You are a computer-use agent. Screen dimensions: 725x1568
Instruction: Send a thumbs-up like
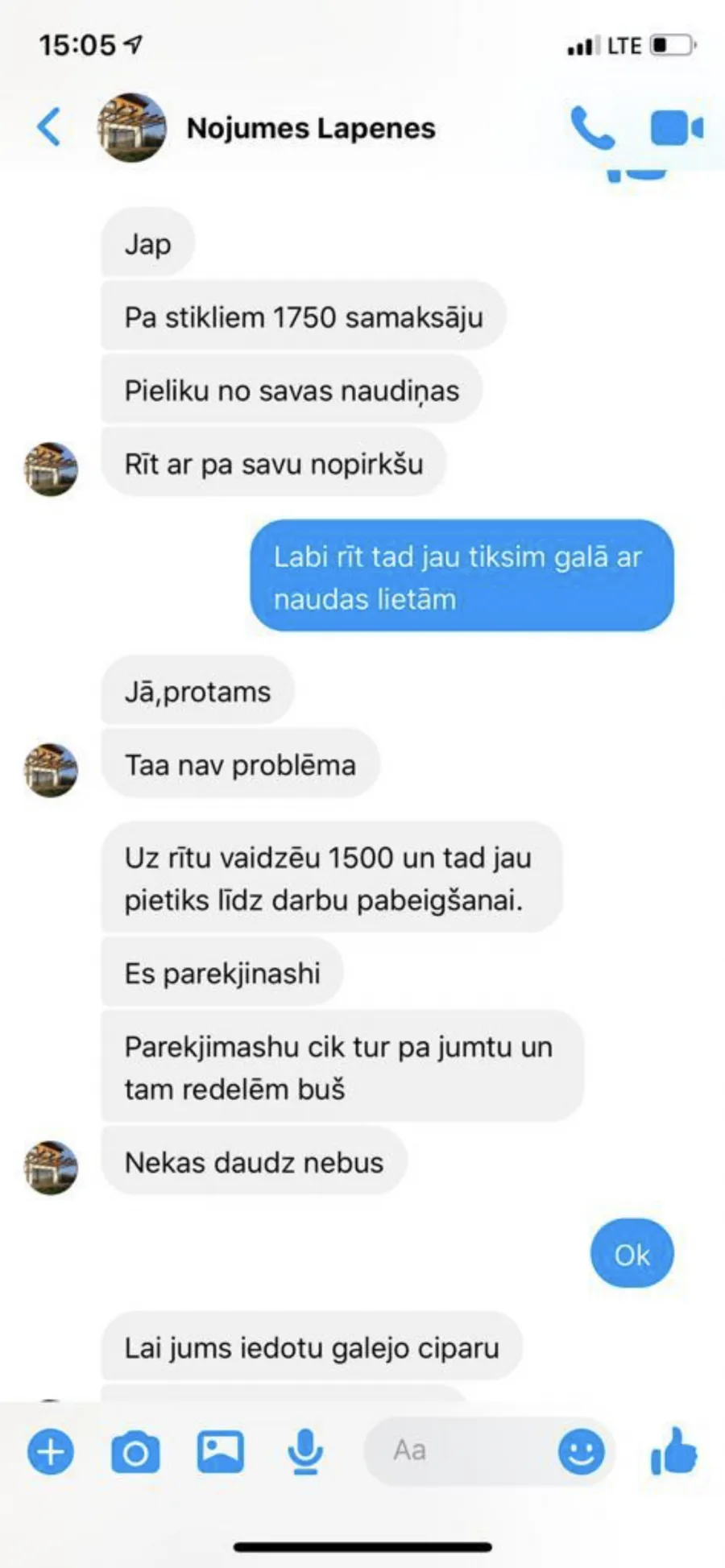click(673, 1451)
